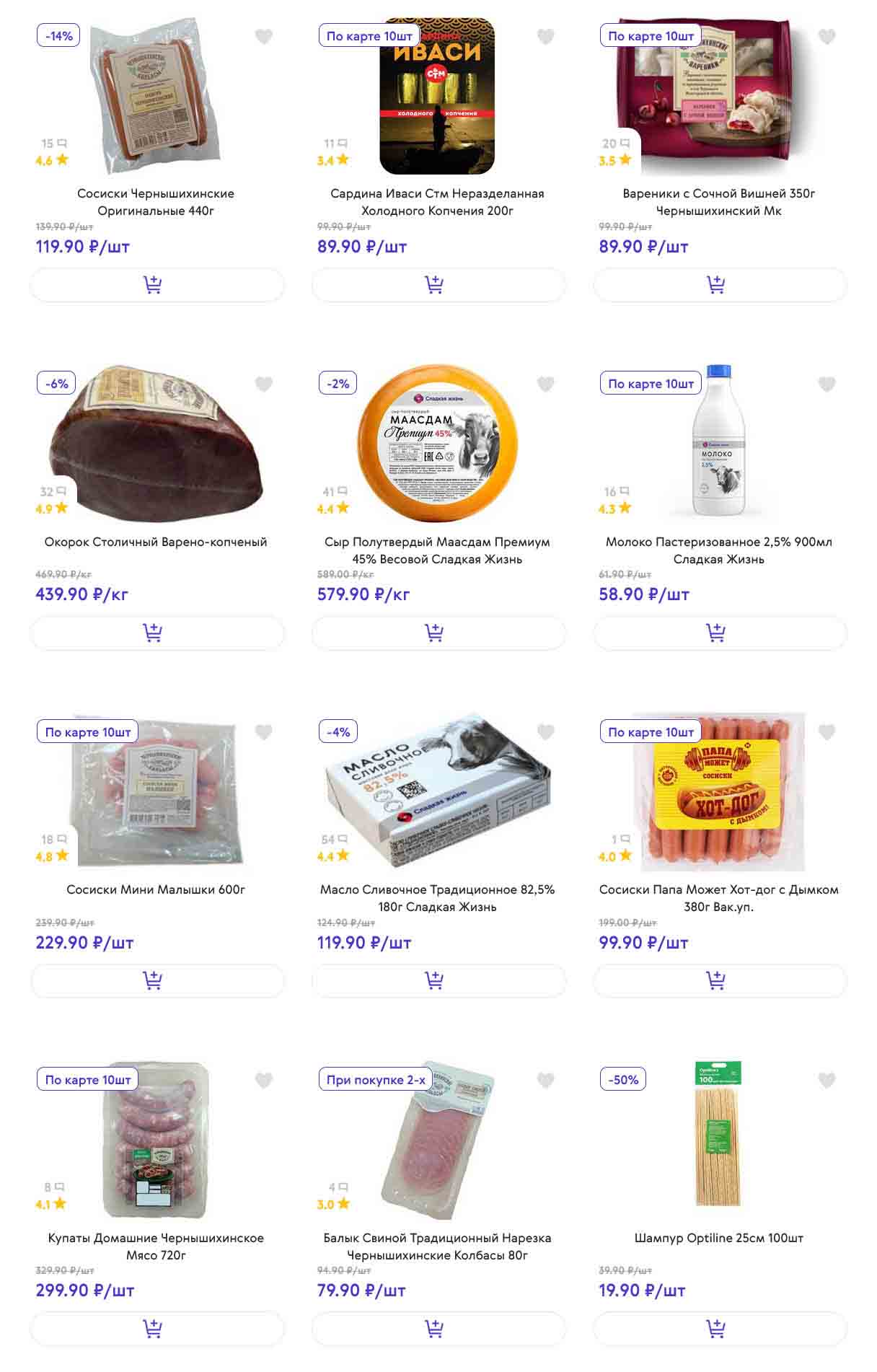
Task: Heart the Сосиски Чернышихинские Оригинальные item
Action: click(x=264, y=36)
